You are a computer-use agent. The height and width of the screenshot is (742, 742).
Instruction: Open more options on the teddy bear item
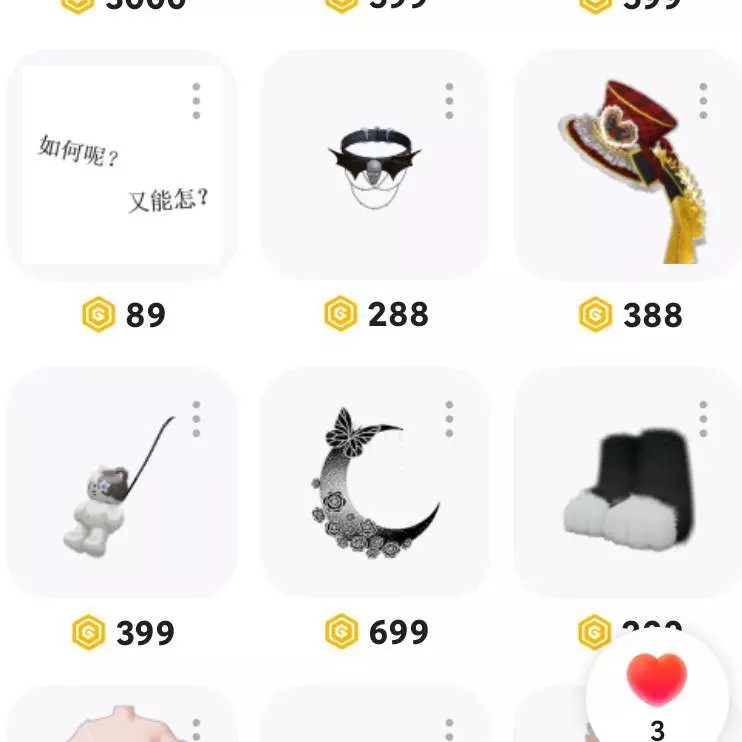(196, 419)
